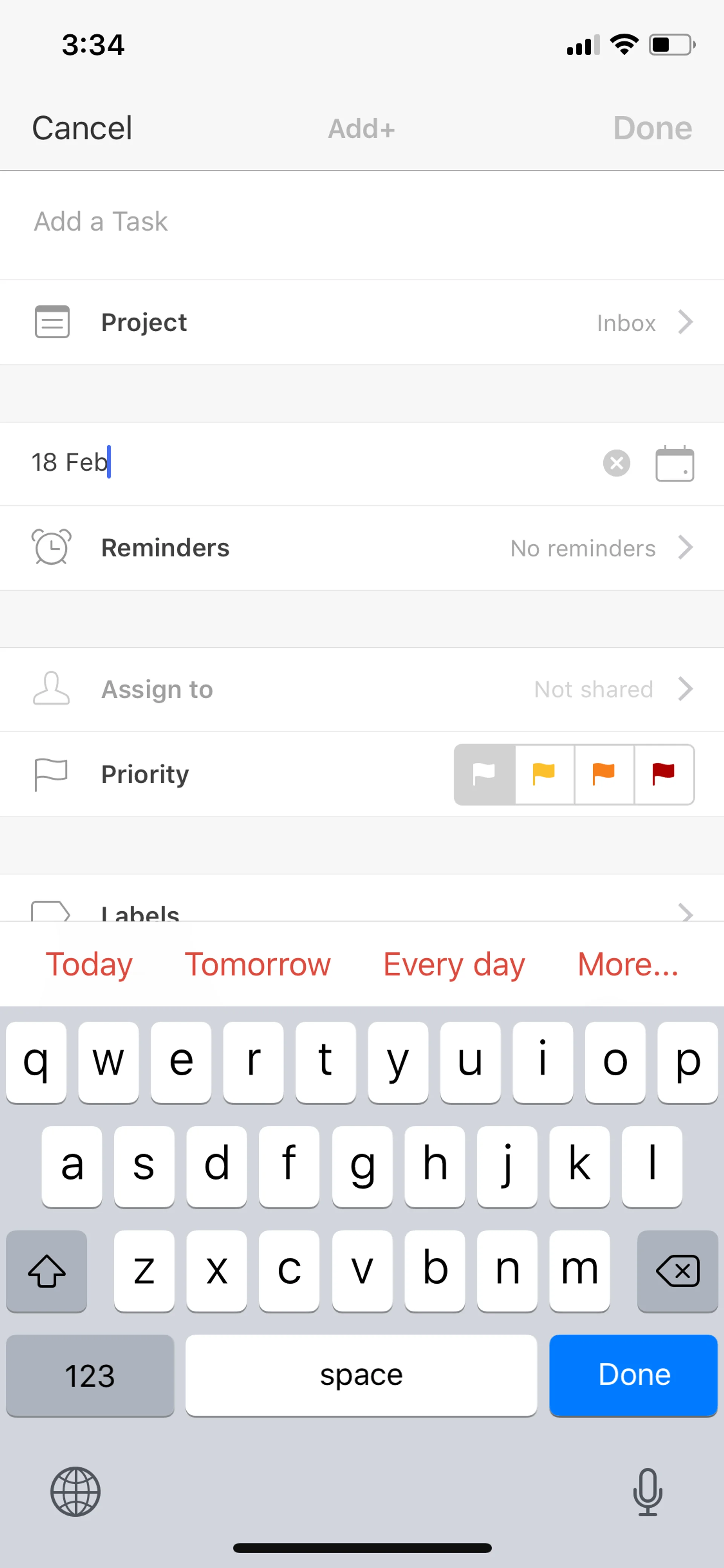
Task: Open the Project row showing Inbox
Action: (362, 323)
